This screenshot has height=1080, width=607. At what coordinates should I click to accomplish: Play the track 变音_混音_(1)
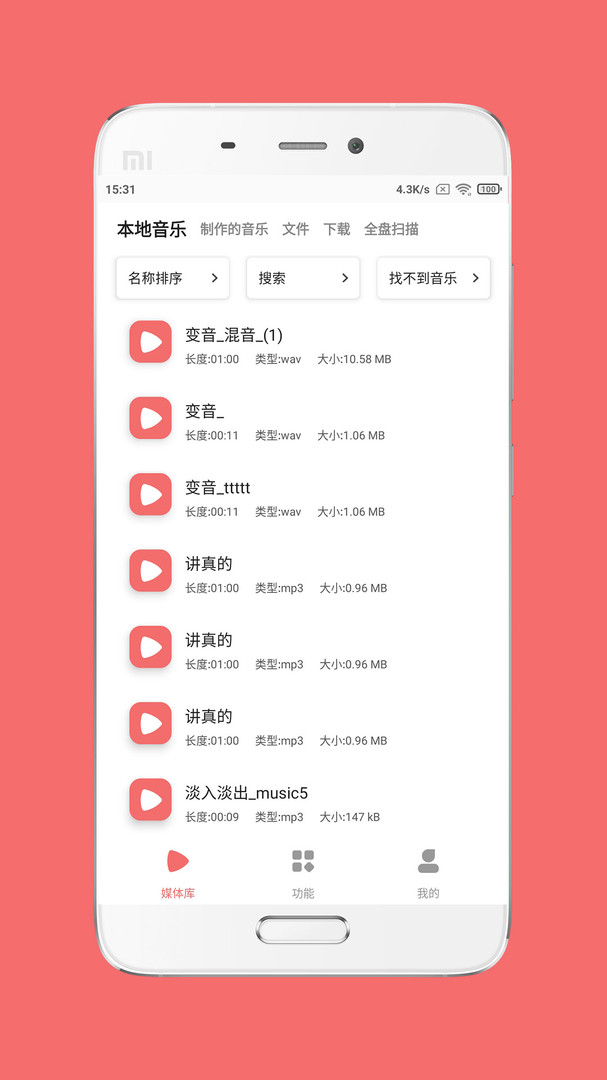point(150,342)
